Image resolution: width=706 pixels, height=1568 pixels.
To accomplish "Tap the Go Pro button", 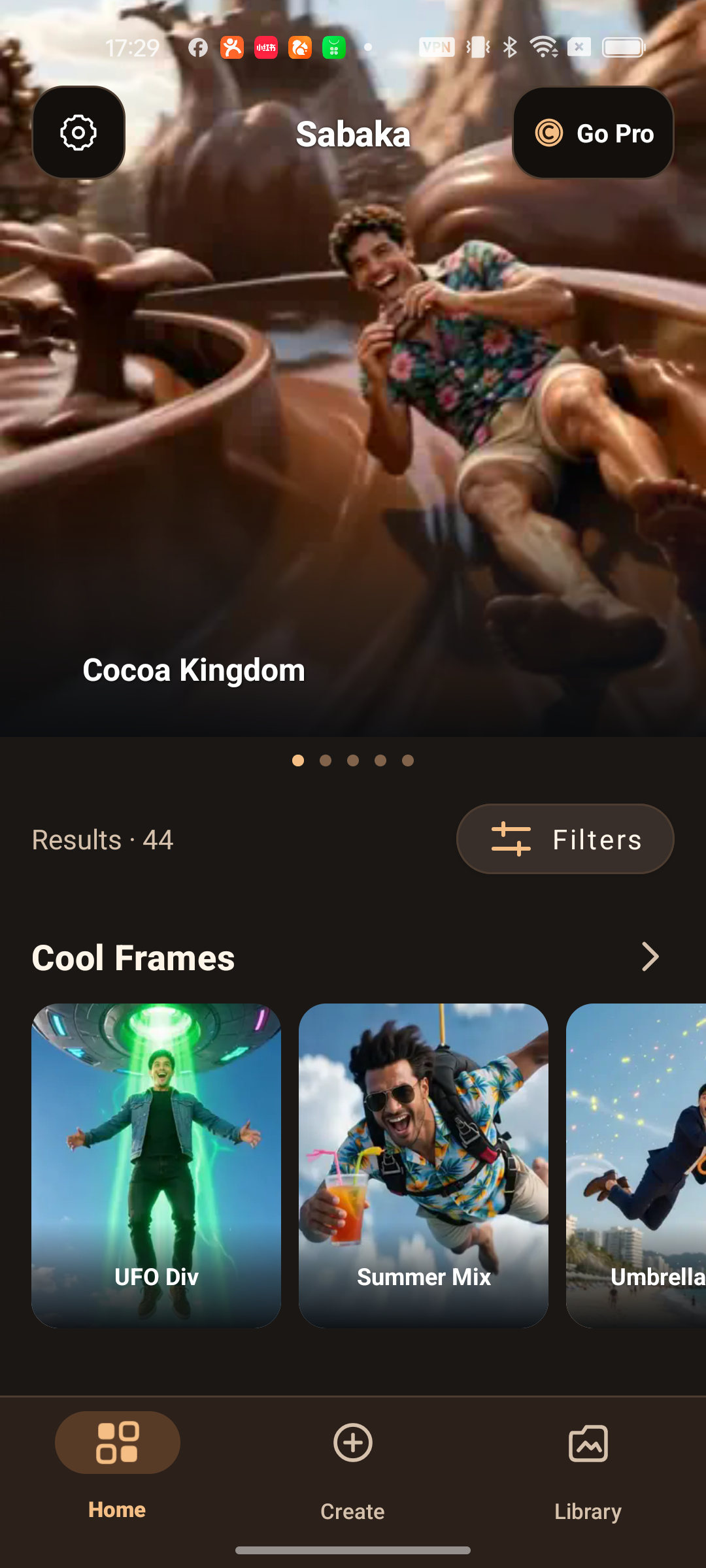I will (x=593, y=133).
